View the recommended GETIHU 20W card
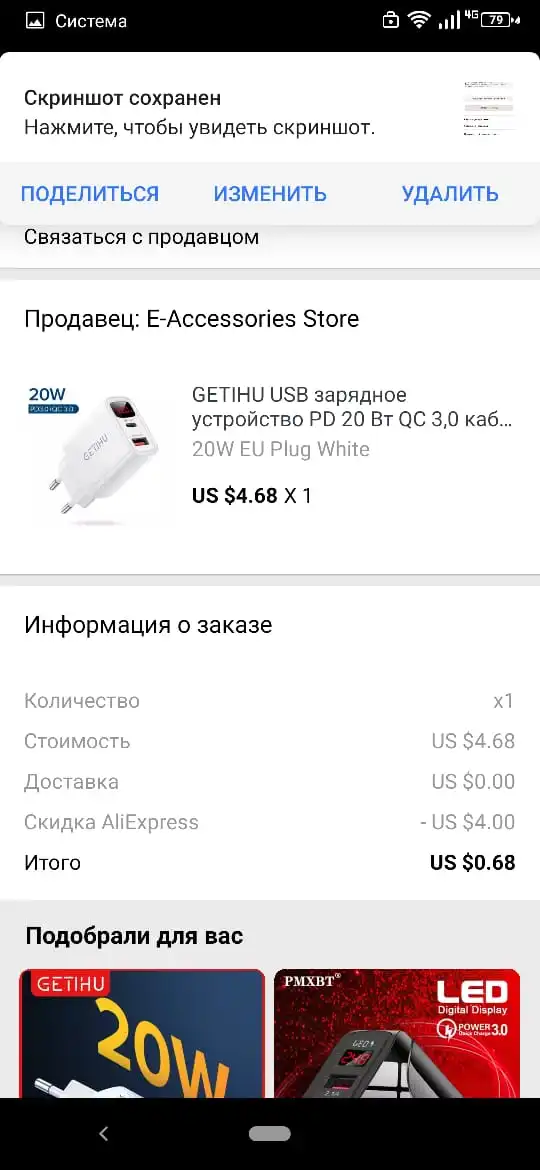Screen dimensions: 540x1170 point(142,1032)
